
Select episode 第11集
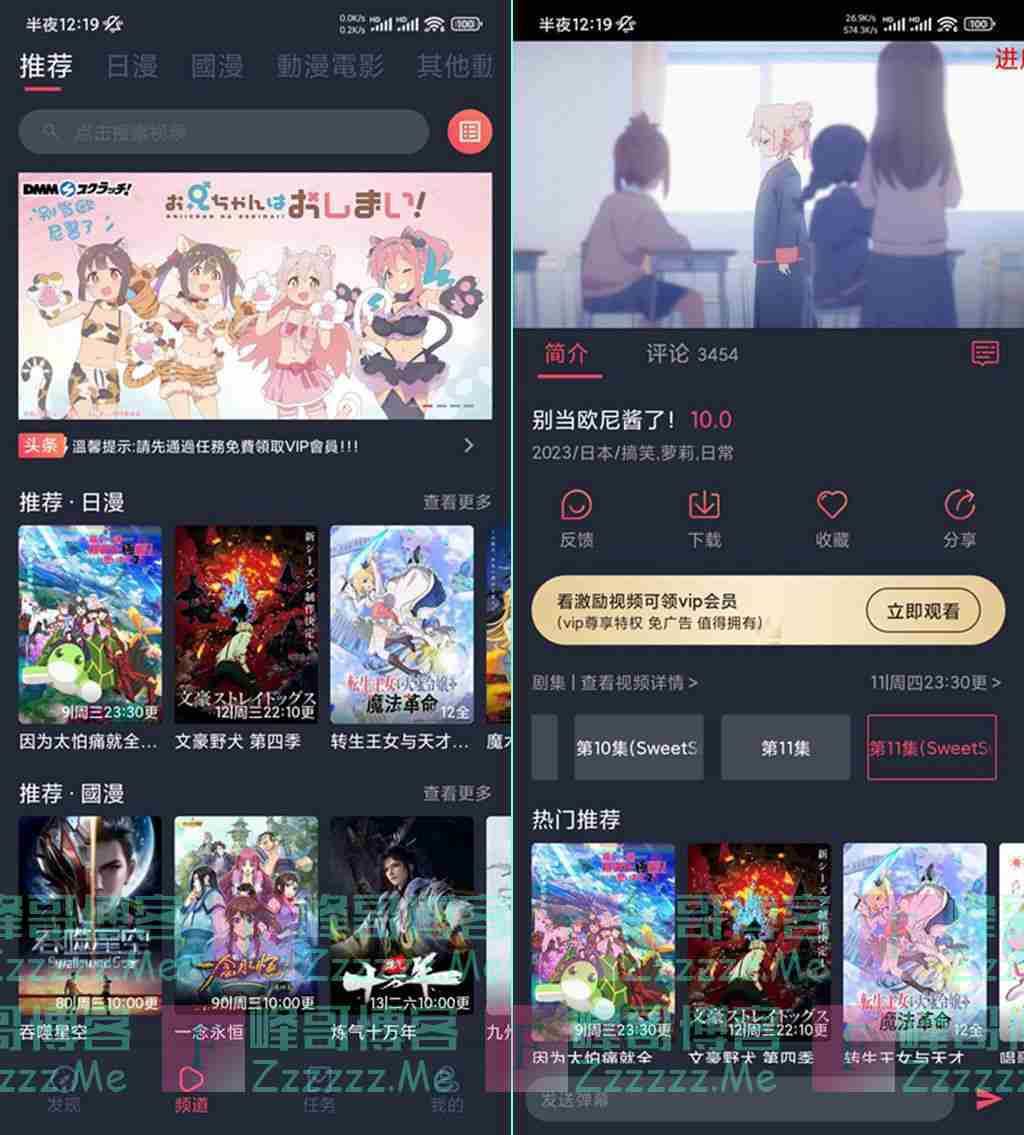[785, 748]
